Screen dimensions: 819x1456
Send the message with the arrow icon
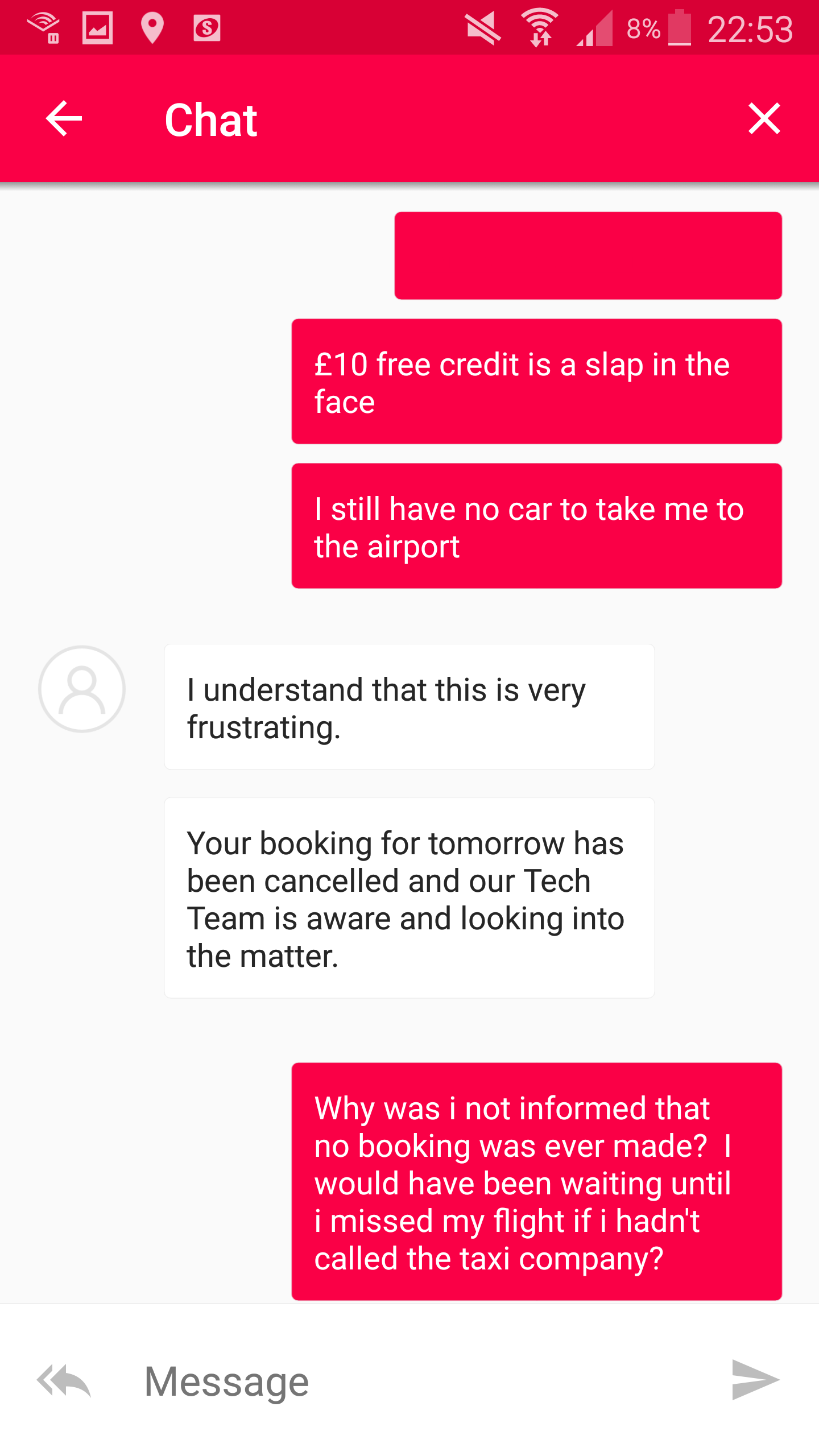point(756,1380)
